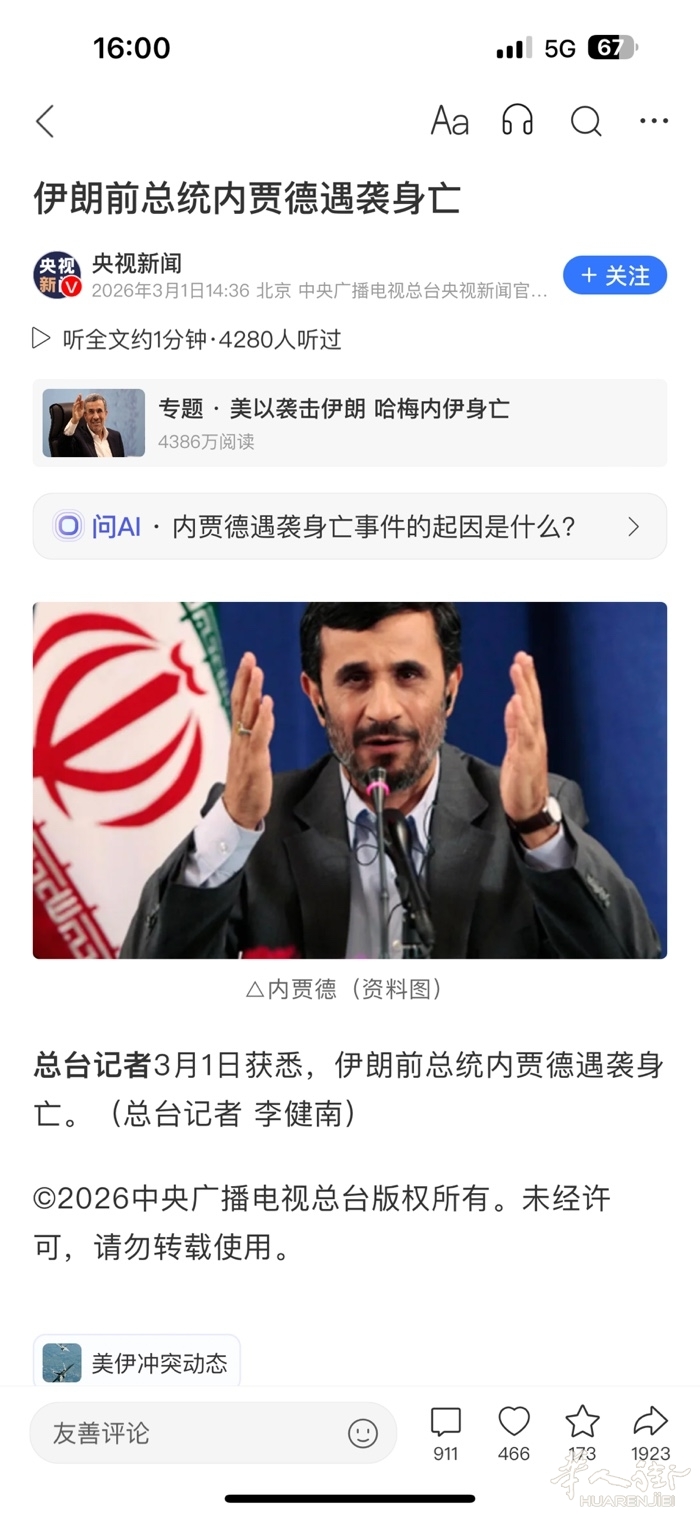Viewport: 700px width, 1516px height.
Task: Open the three-dot overflow menu
Action: tap(654, 122)
